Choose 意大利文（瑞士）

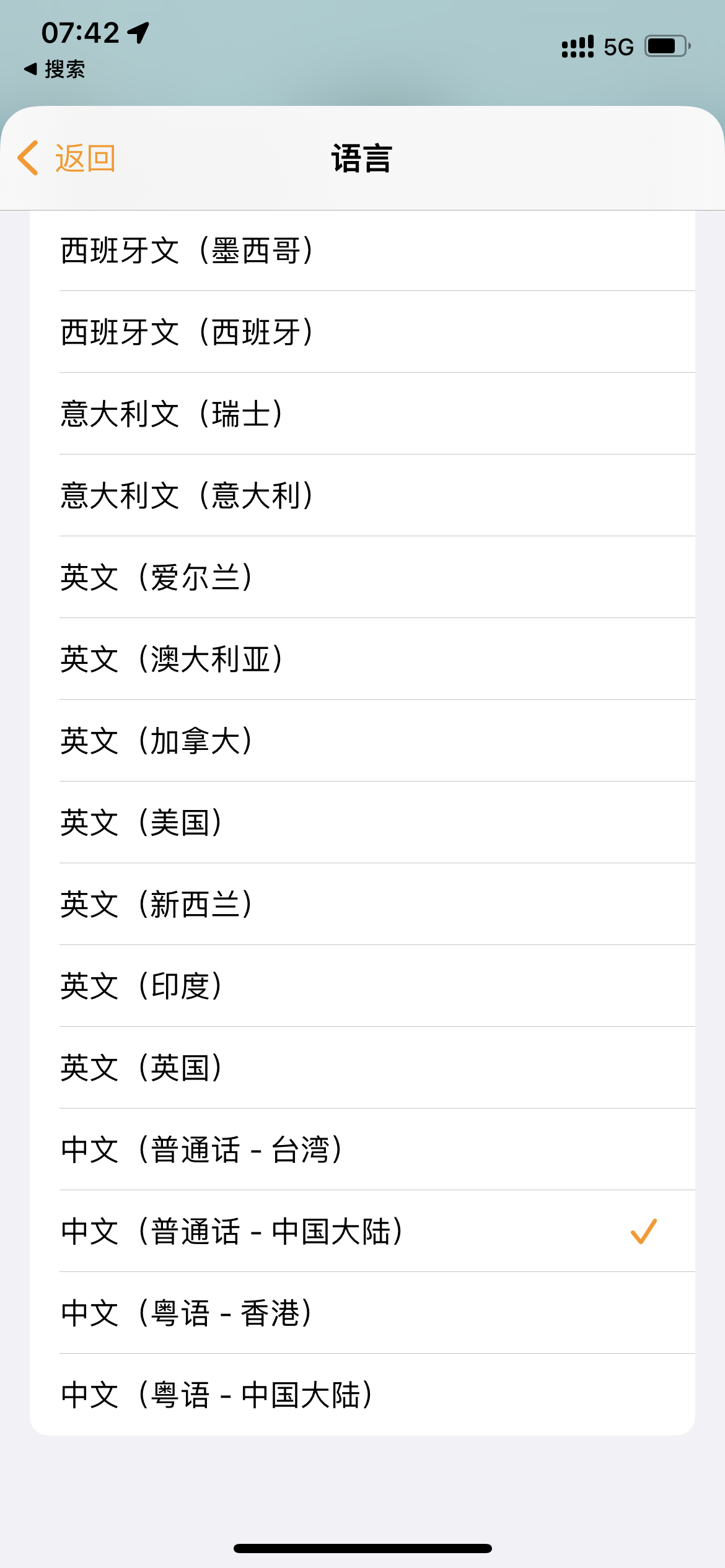pyautogui.click(x=362, y=414)
